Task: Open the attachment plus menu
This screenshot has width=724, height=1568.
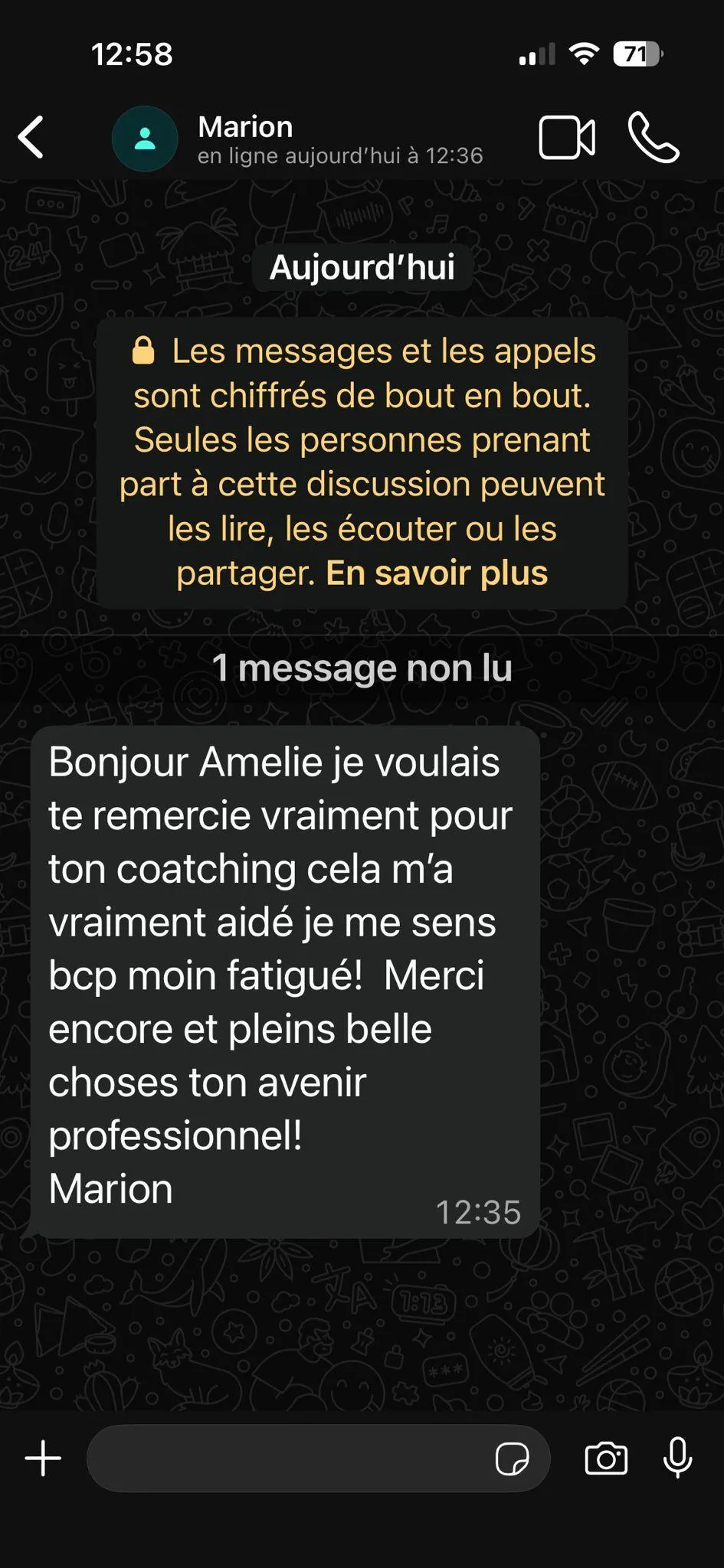Action: [44, 1458]
